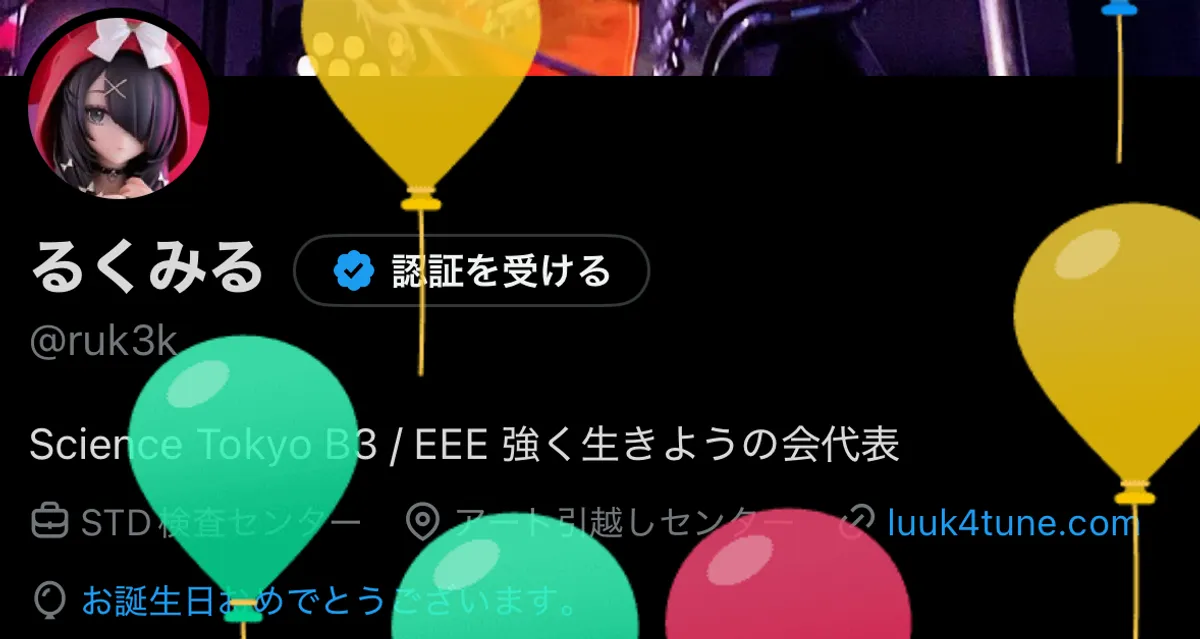1200x639 pixels.
Task: Open the るくみる profile avatar picture
Action: coord(118,105)
